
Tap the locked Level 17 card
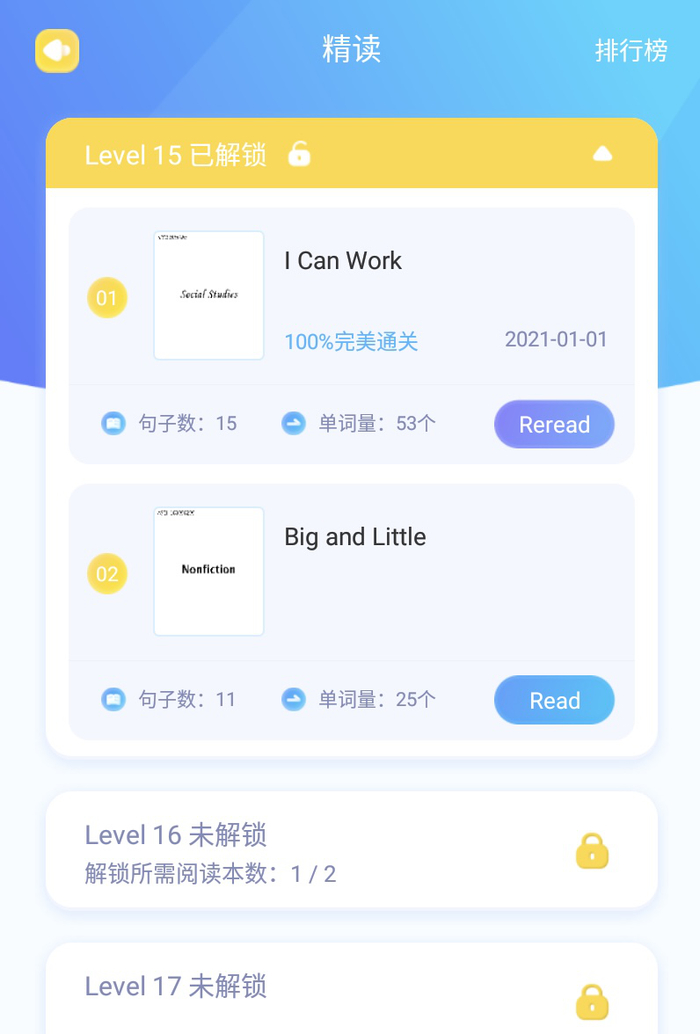coord(351,988)
